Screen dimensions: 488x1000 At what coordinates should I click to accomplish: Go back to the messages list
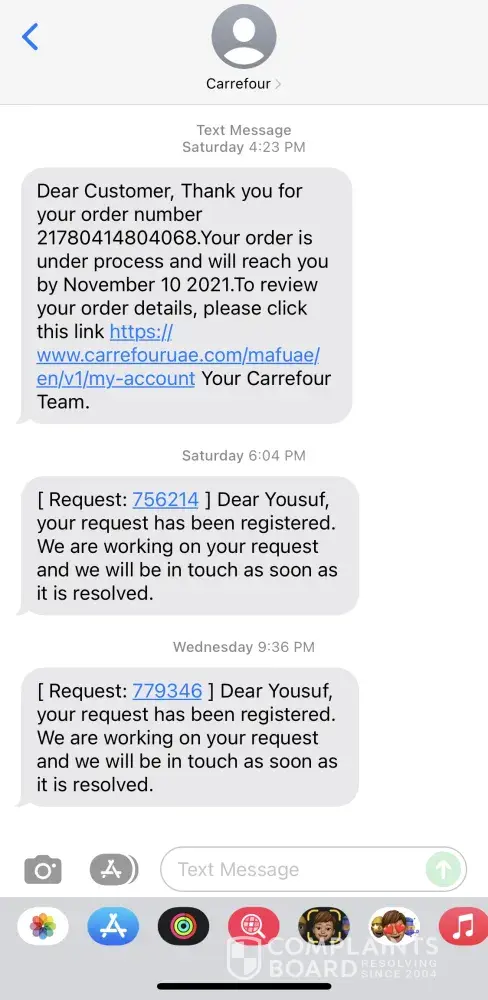click(x=30, y=37)
